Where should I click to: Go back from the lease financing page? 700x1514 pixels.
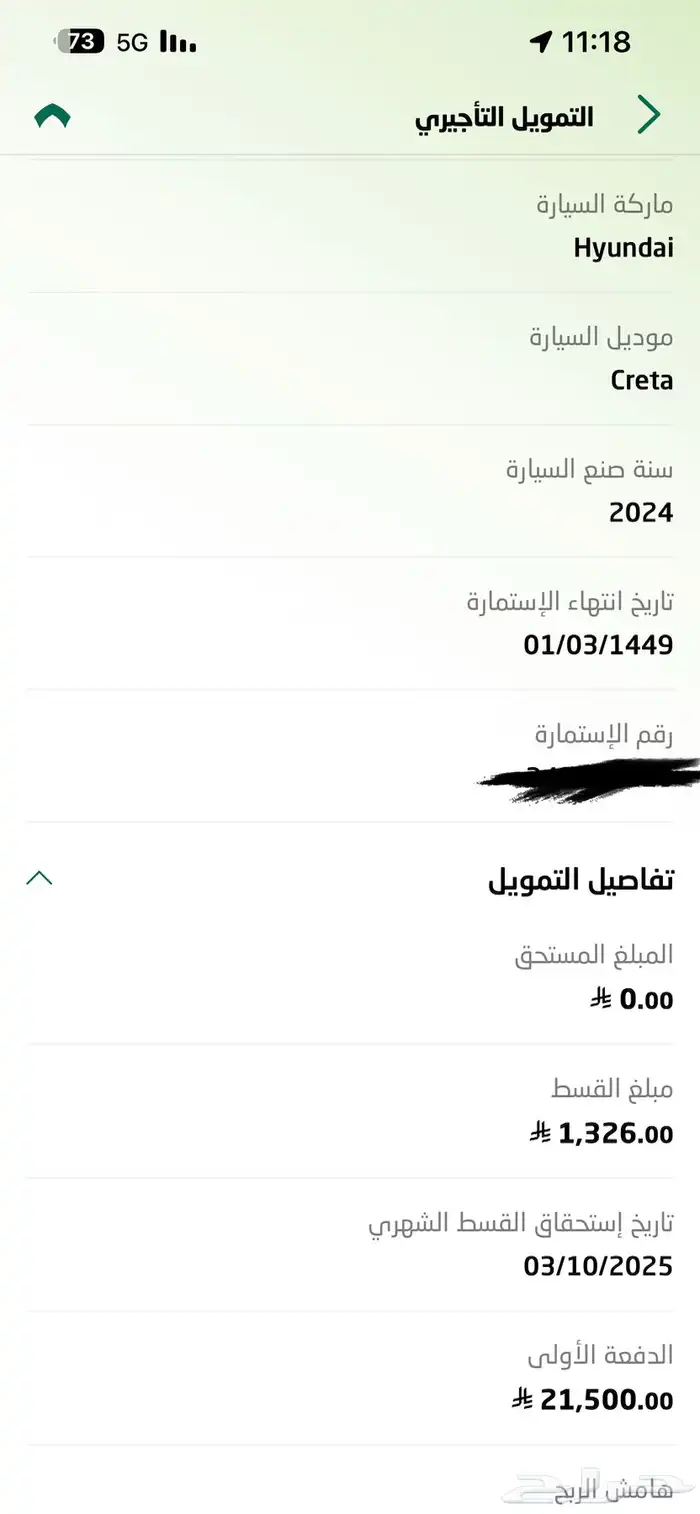649,117
